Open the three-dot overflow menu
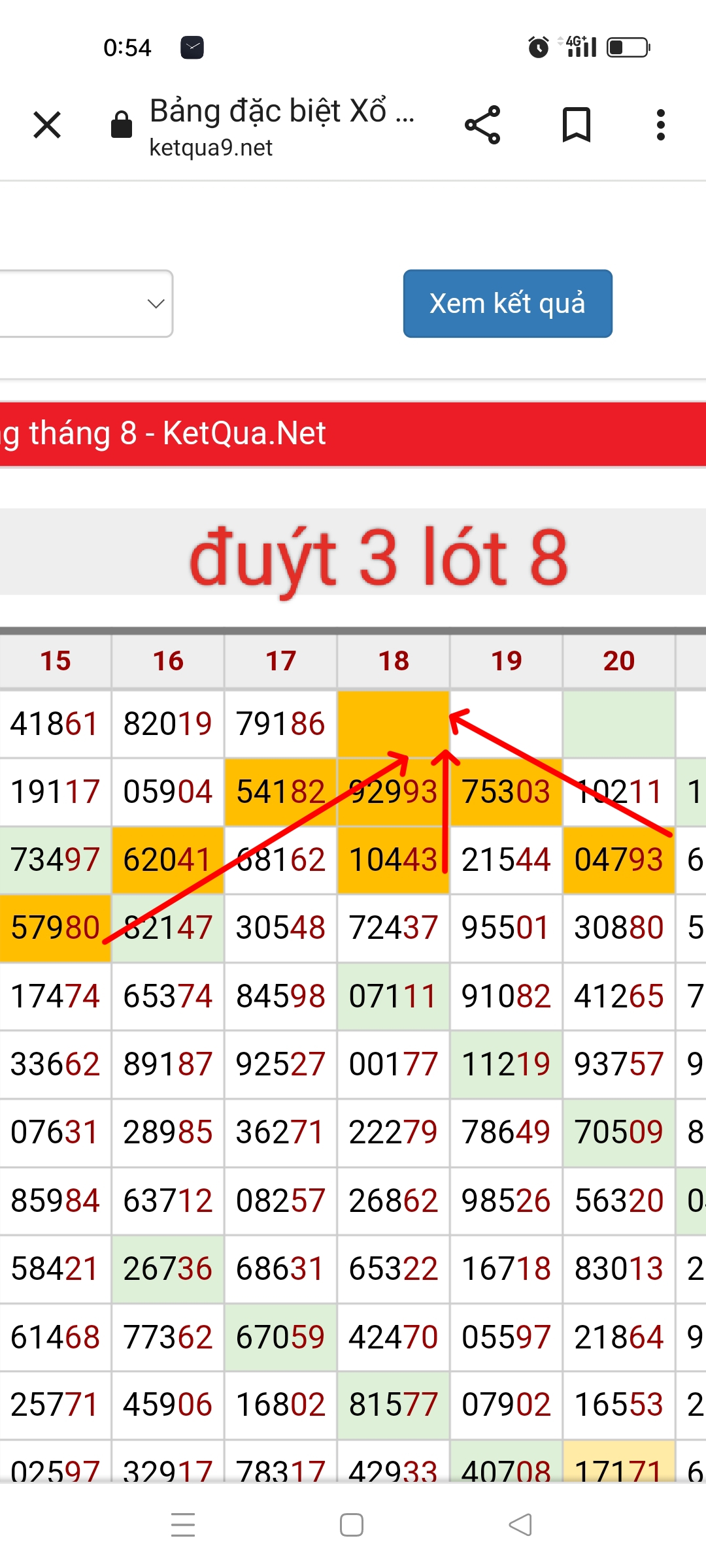This screenshot has height=1568, width=706. pos(660,125)
